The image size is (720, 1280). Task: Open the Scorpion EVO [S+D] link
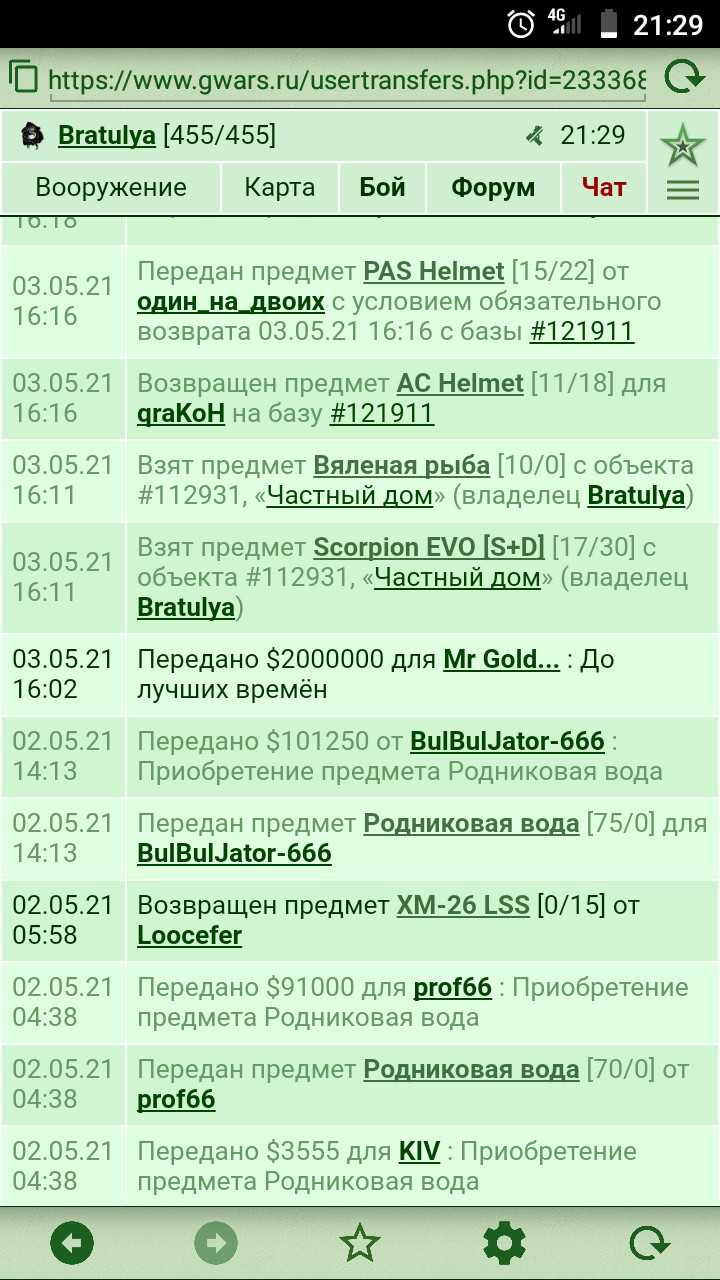pos(429,547)
